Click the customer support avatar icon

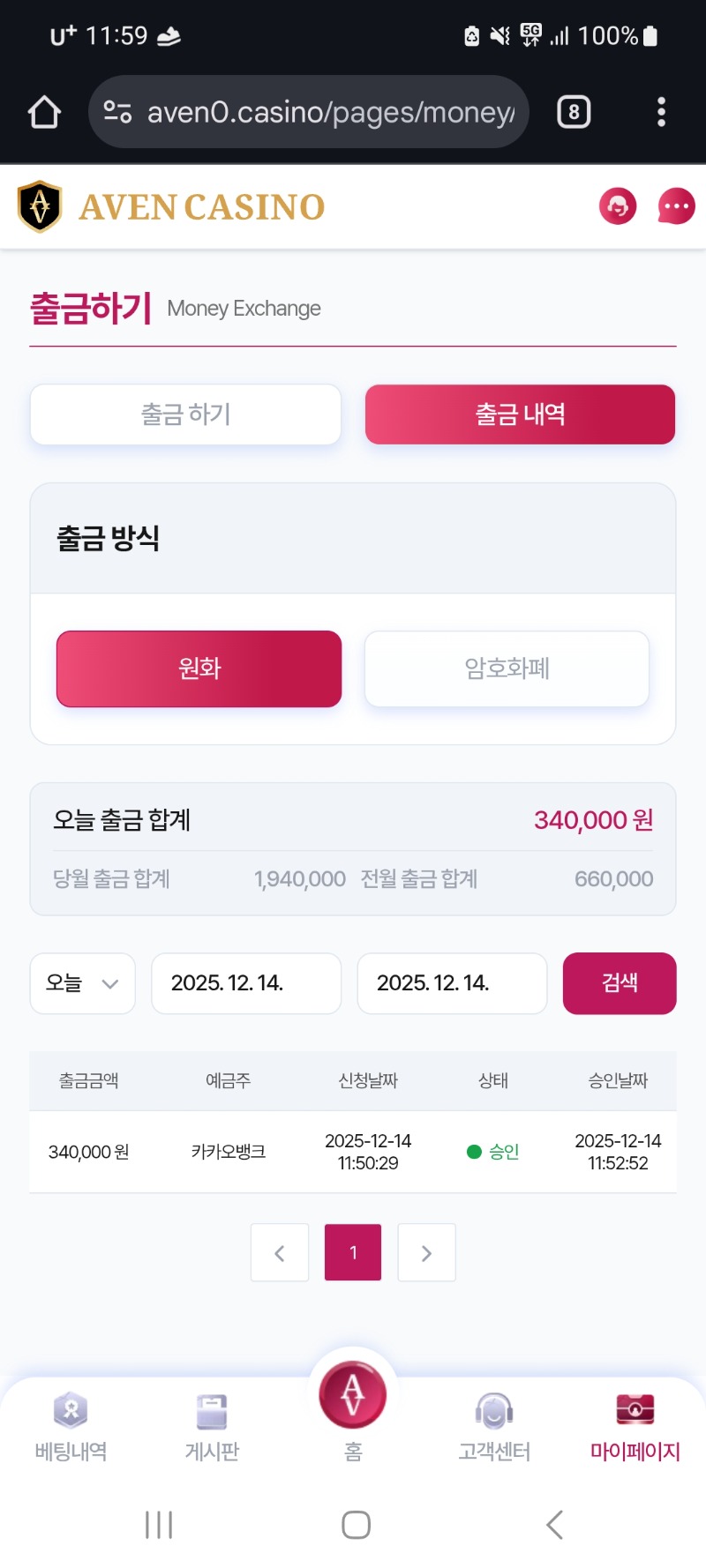618,205
